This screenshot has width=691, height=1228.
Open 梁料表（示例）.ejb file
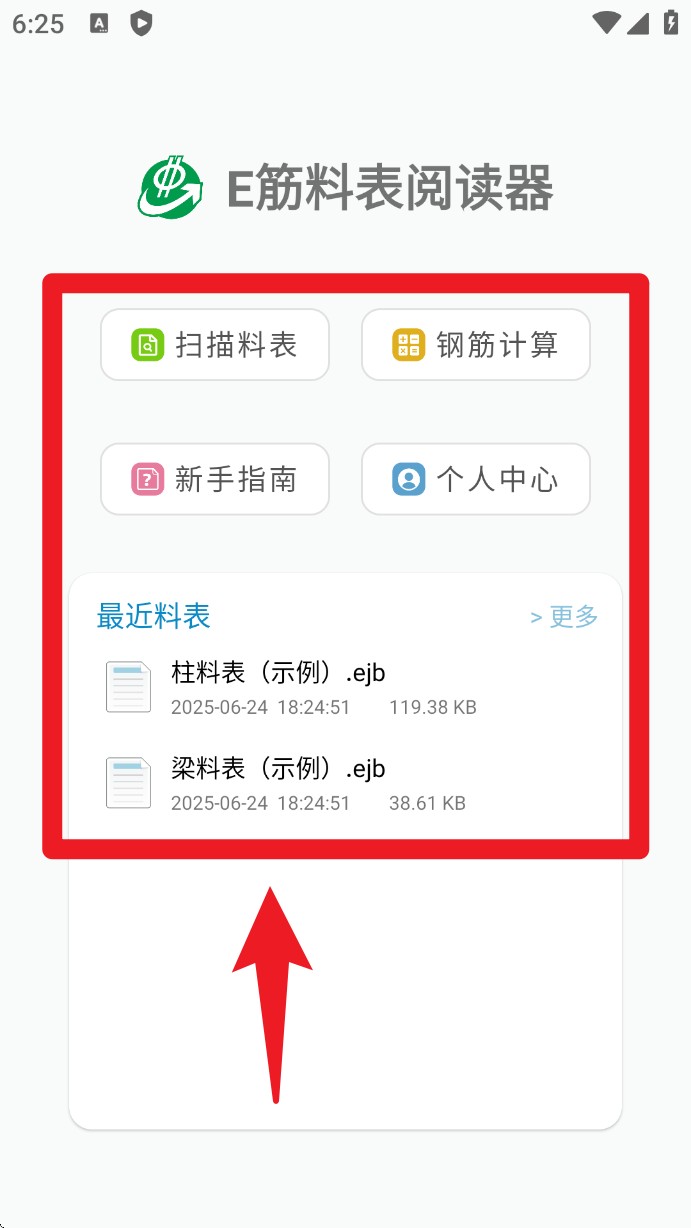point(345,784)
